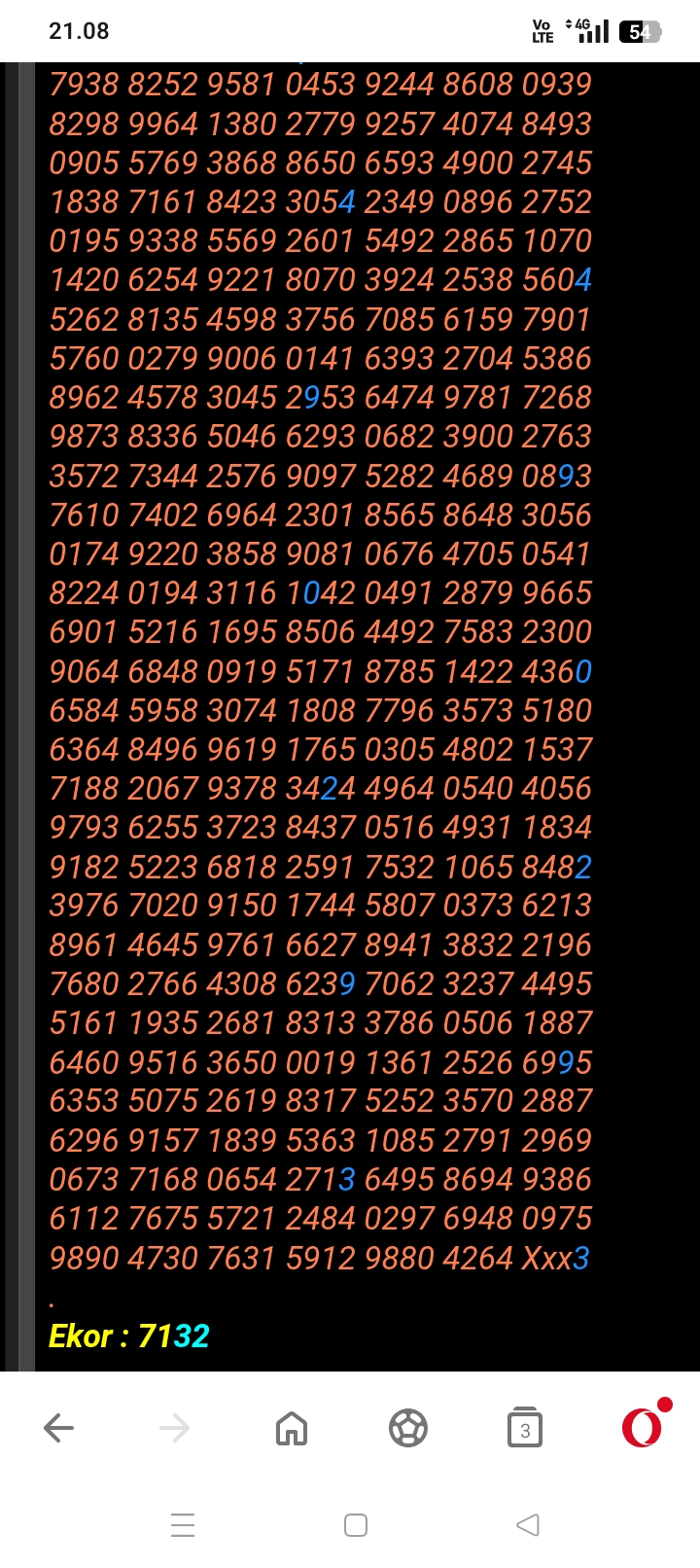
Task: Go back to the previous page
Action: [x=58, y=1428]
